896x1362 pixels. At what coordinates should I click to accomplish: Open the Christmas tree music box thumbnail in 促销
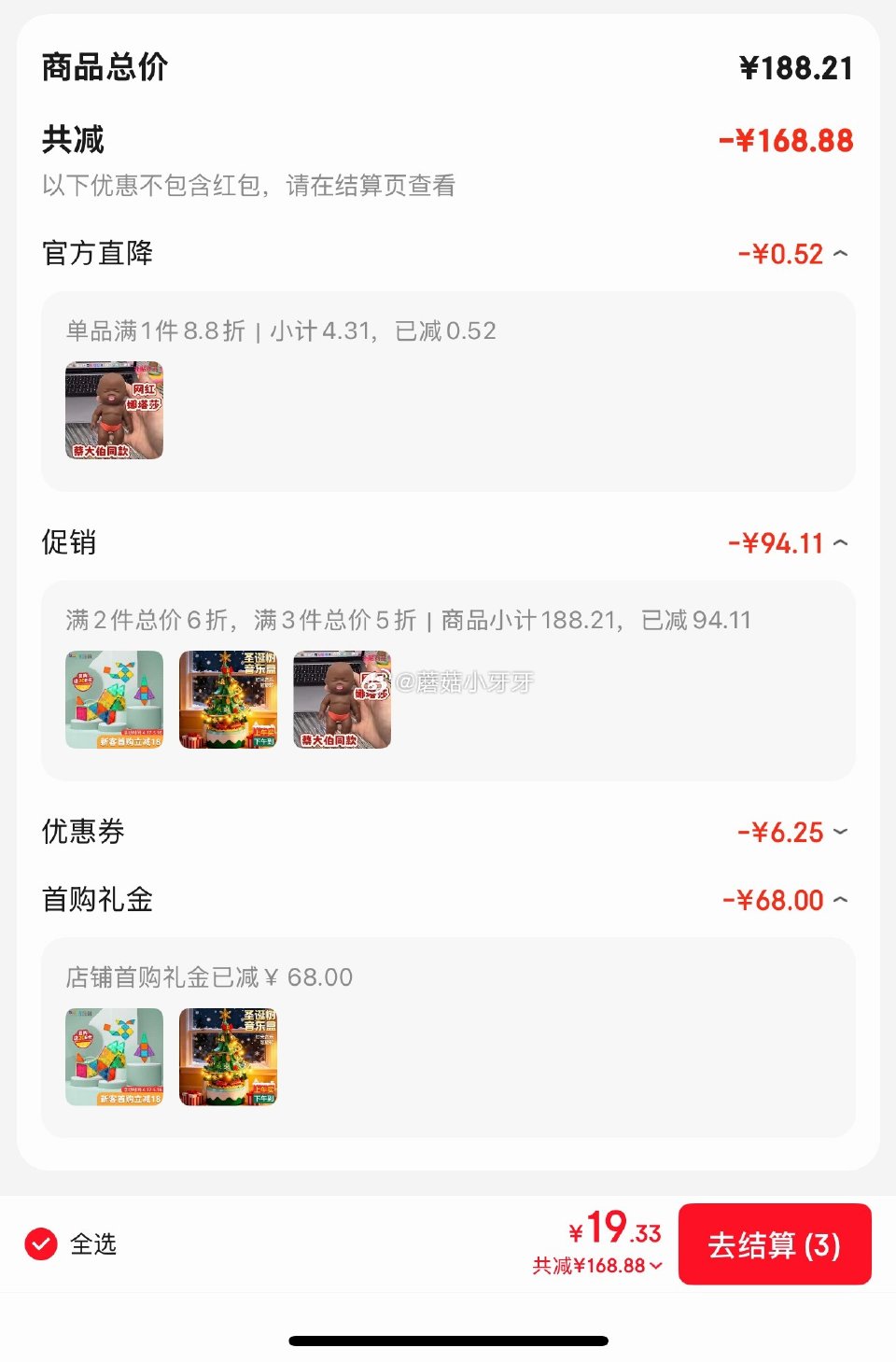click(228, 701)
